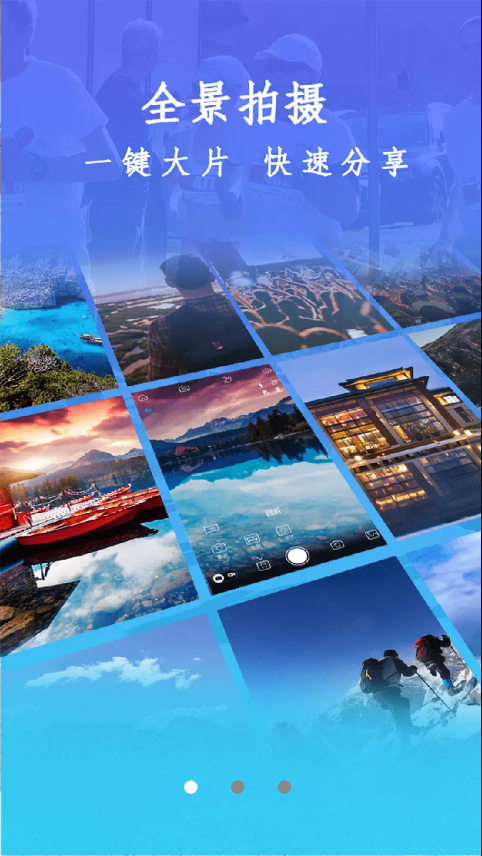Select the first white page indicator dot
The height and width of the screenshot is (856, 482).
(x=191, y=787)
